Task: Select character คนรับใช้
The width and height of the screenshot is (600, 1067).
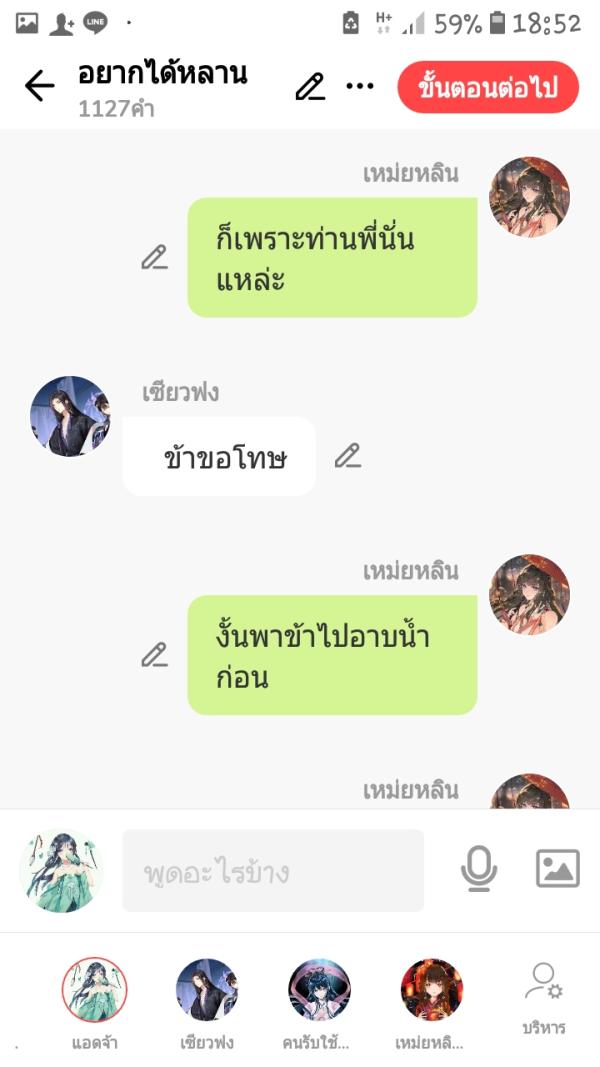Action: click(x=319, y=990)
